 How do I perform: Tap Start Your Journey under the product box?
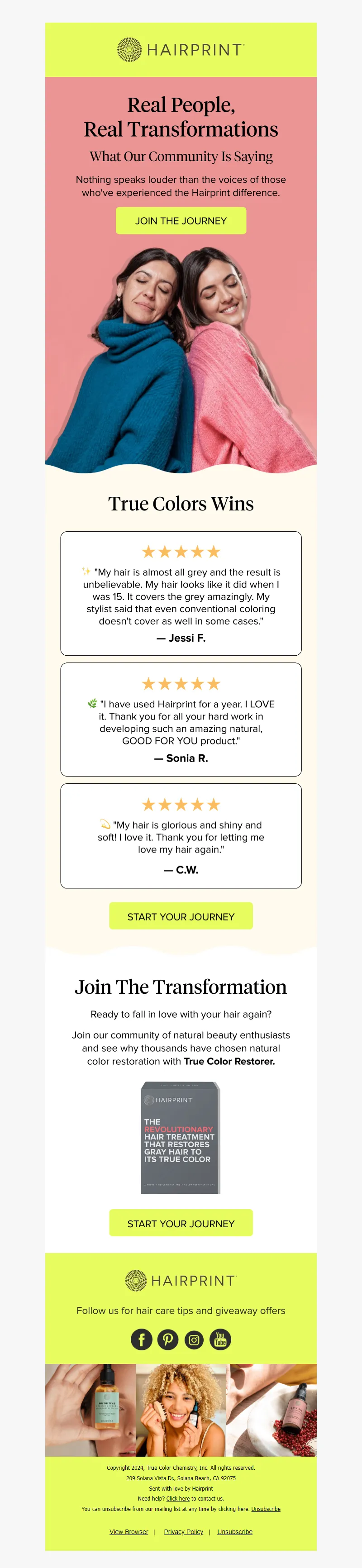[181, 1223]
